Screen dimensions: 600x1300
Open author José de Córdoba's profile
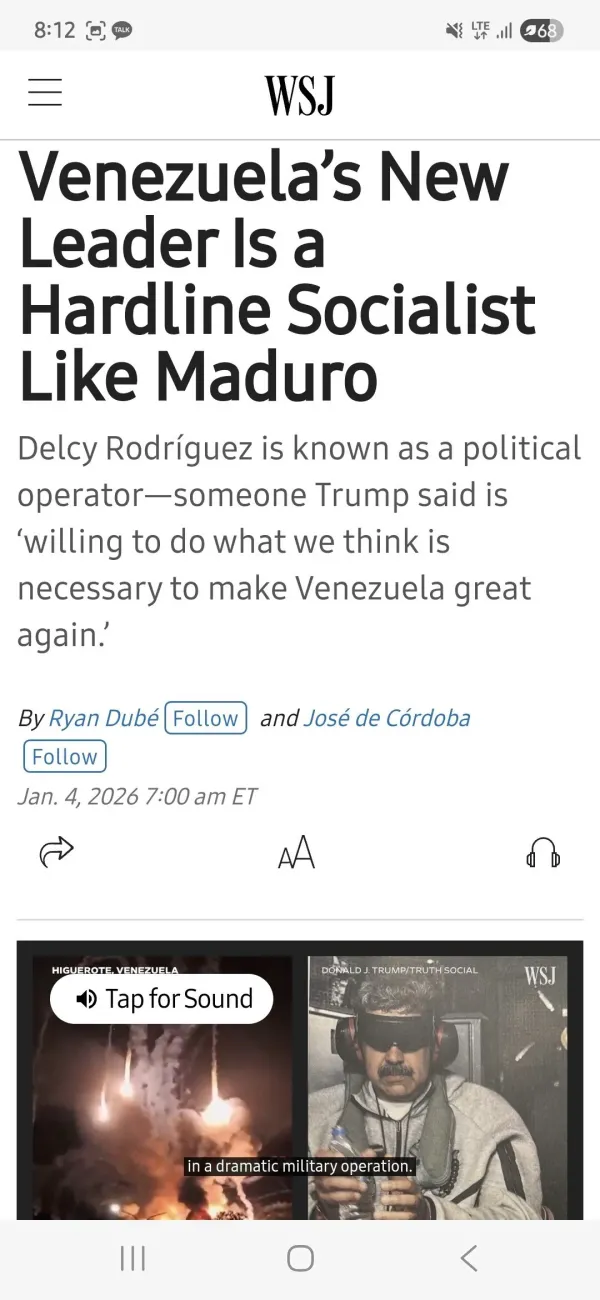[386, 718]
